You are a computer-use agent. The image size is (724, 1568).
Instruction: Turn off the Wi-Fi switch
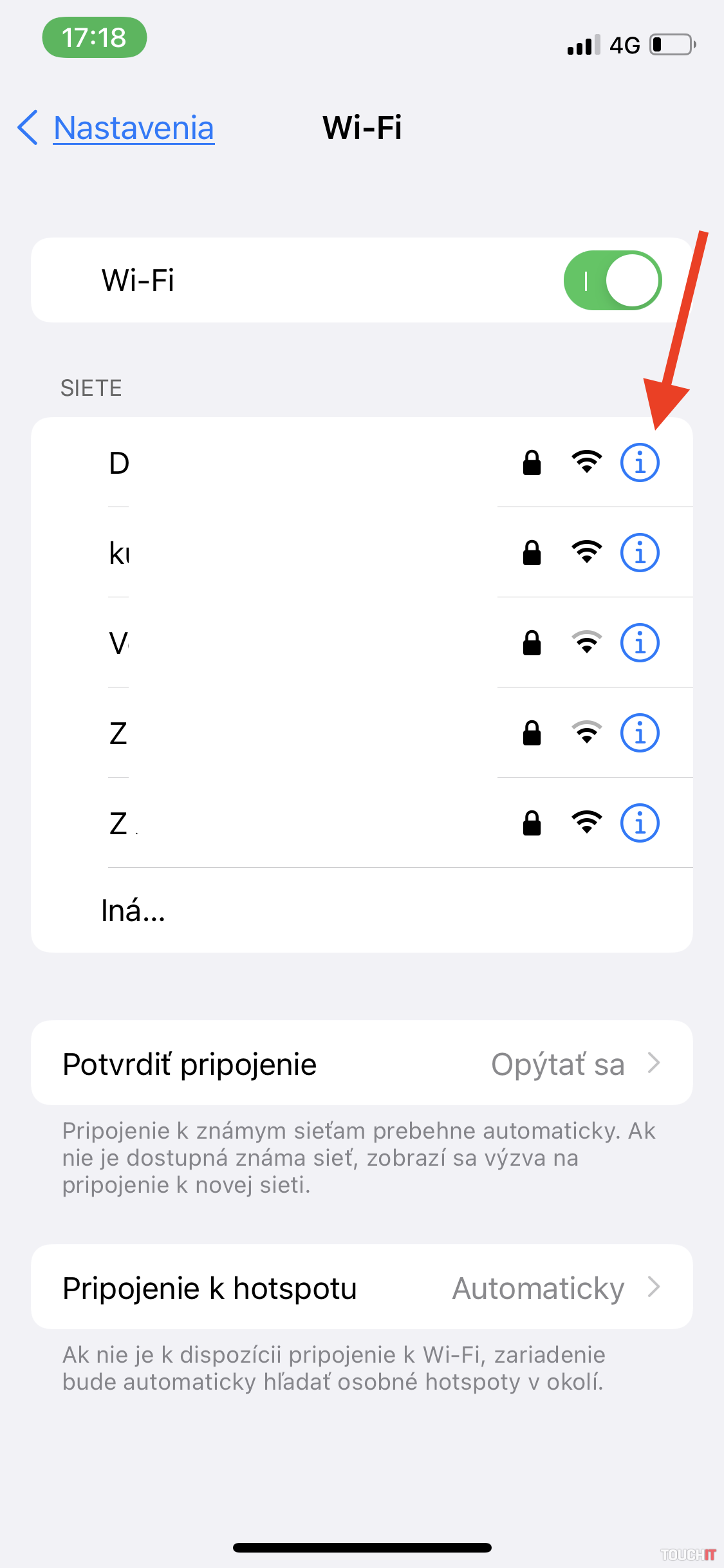[612, 281]
